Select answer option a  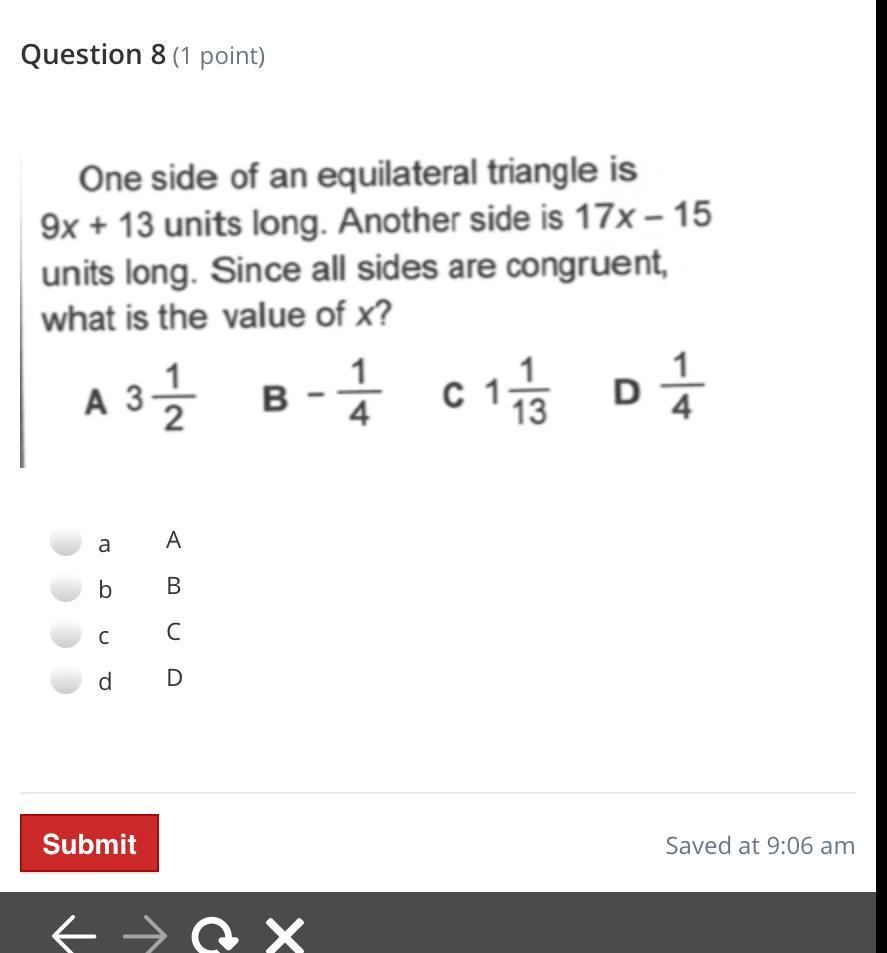click(x=66, y=541)
